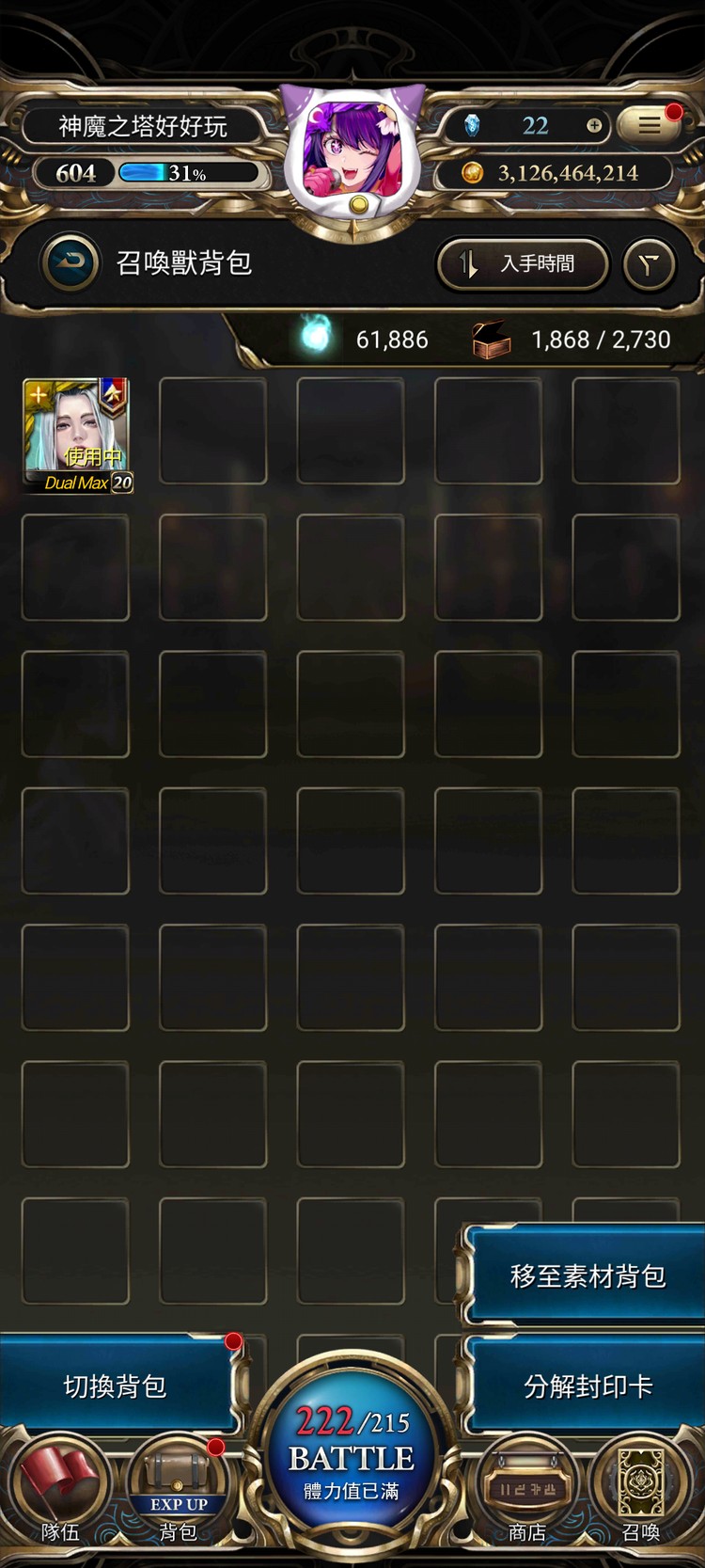Tap 分解封印卡 button
The width and height of the screenshot is (705, 1568).
(587, 1386)
